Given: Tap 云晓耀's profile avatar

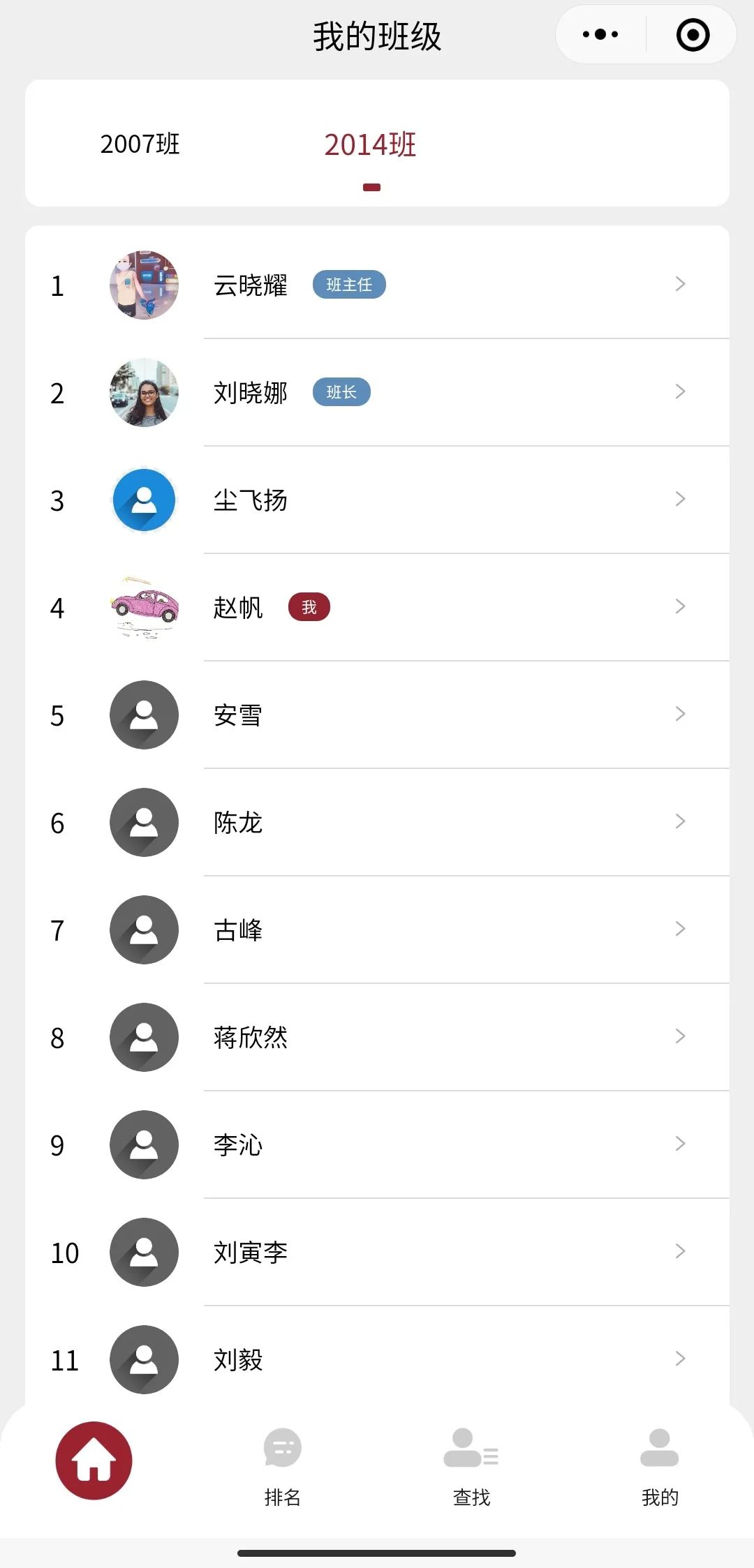Looking at the screenshot, I should pos(144,285).
